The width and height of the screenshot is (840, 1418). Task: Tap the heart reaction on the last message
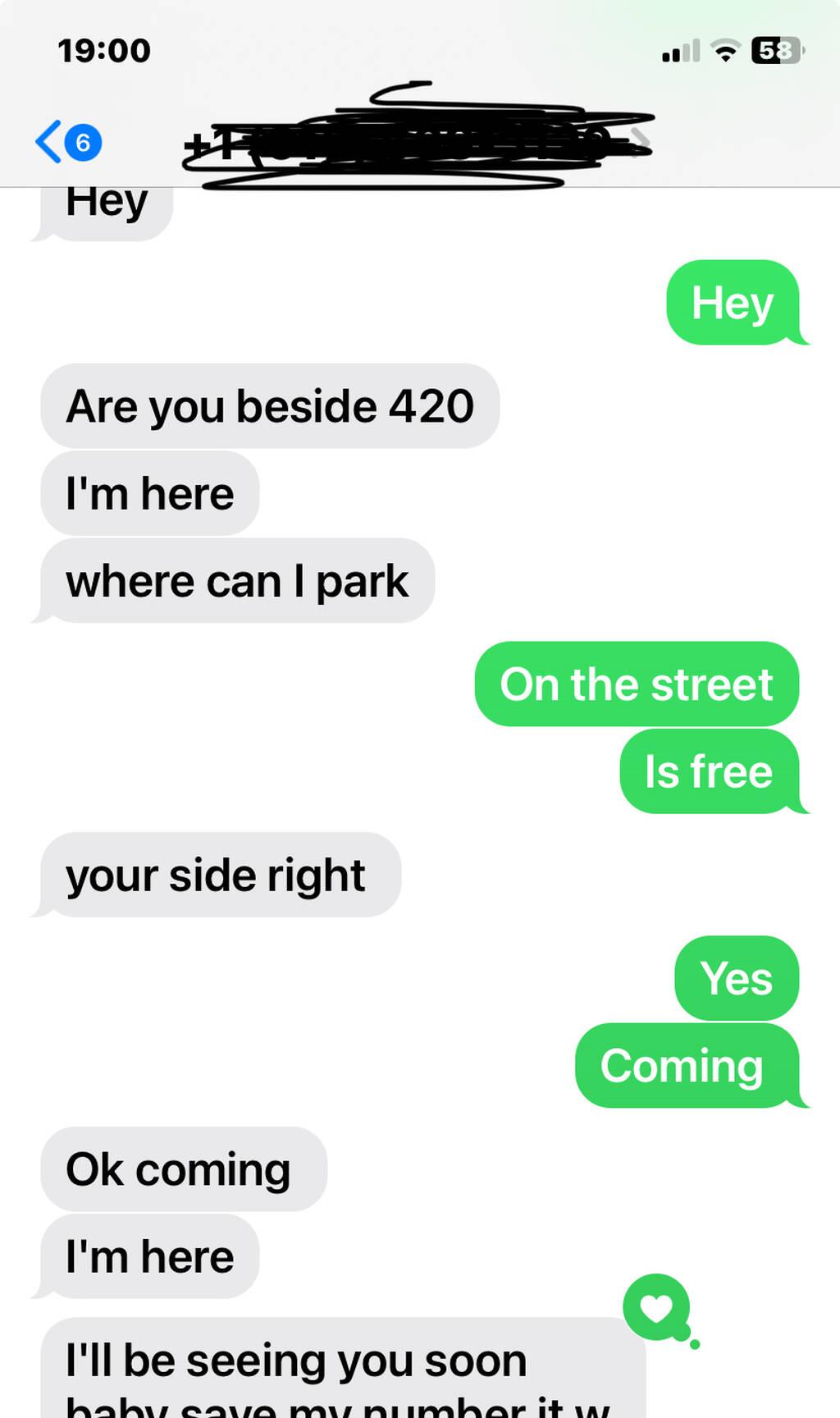click(656, 1307)
